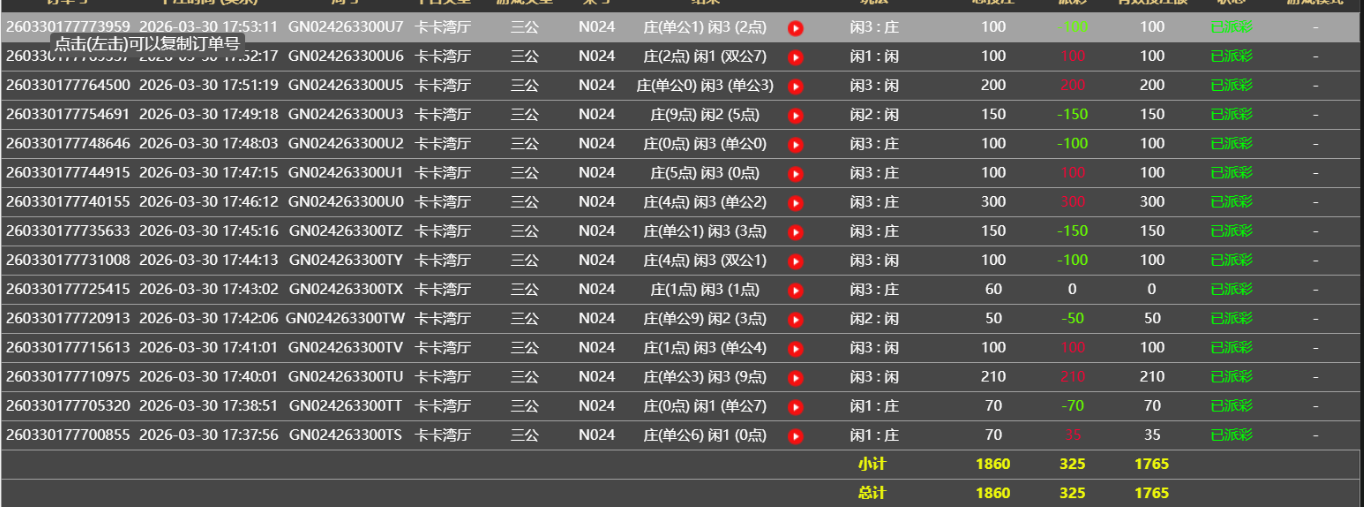
Task: Play replay for round GN024263300TX
Action: pos(796,291)
